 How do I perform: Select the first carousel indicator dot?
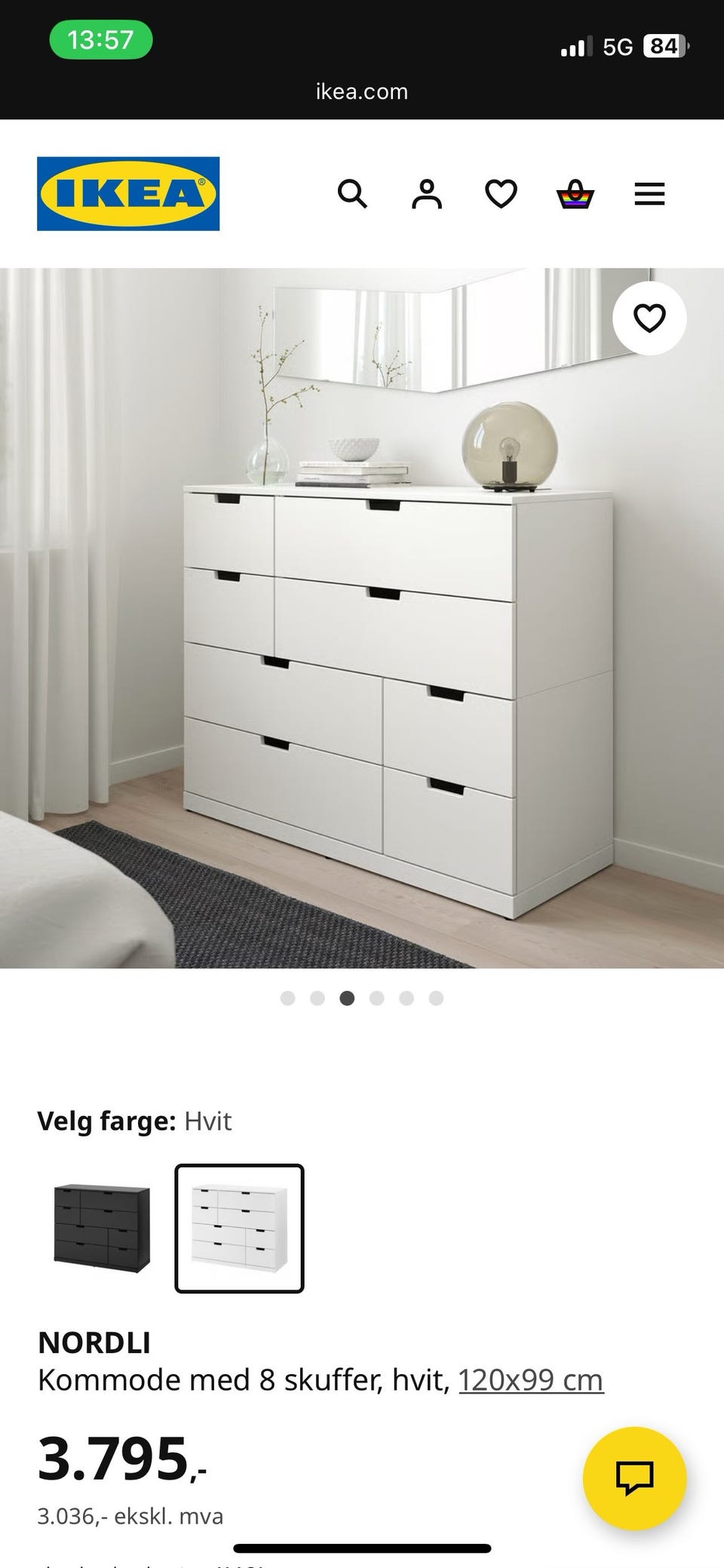(x=288, y=997)
